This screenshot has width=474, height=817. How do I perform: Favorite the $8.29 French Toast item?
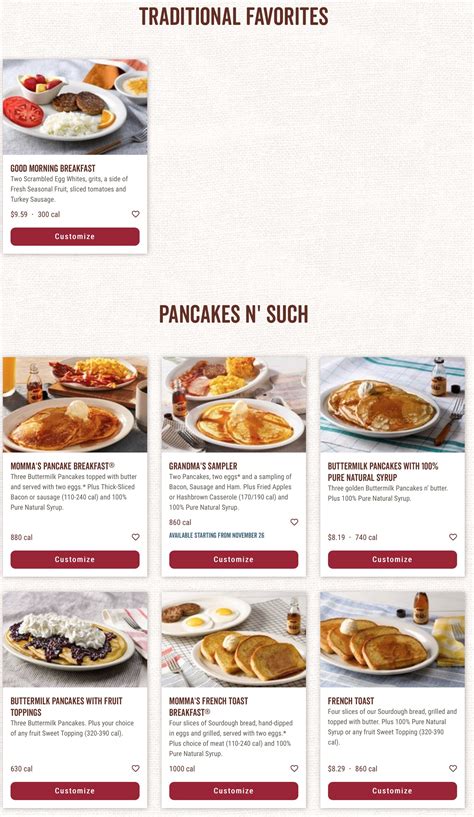pyautogui.click(x=453, y=769)
